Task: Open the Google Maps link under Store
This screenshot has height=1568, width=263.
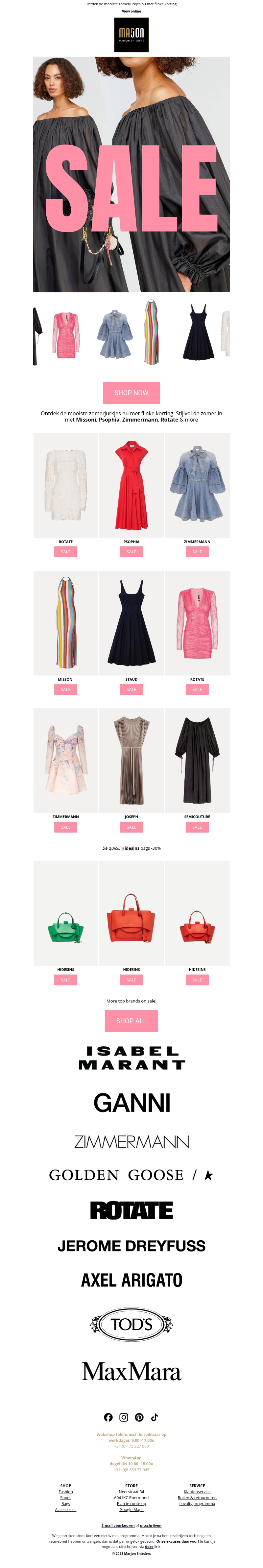Action: (x=131, y=1510)
